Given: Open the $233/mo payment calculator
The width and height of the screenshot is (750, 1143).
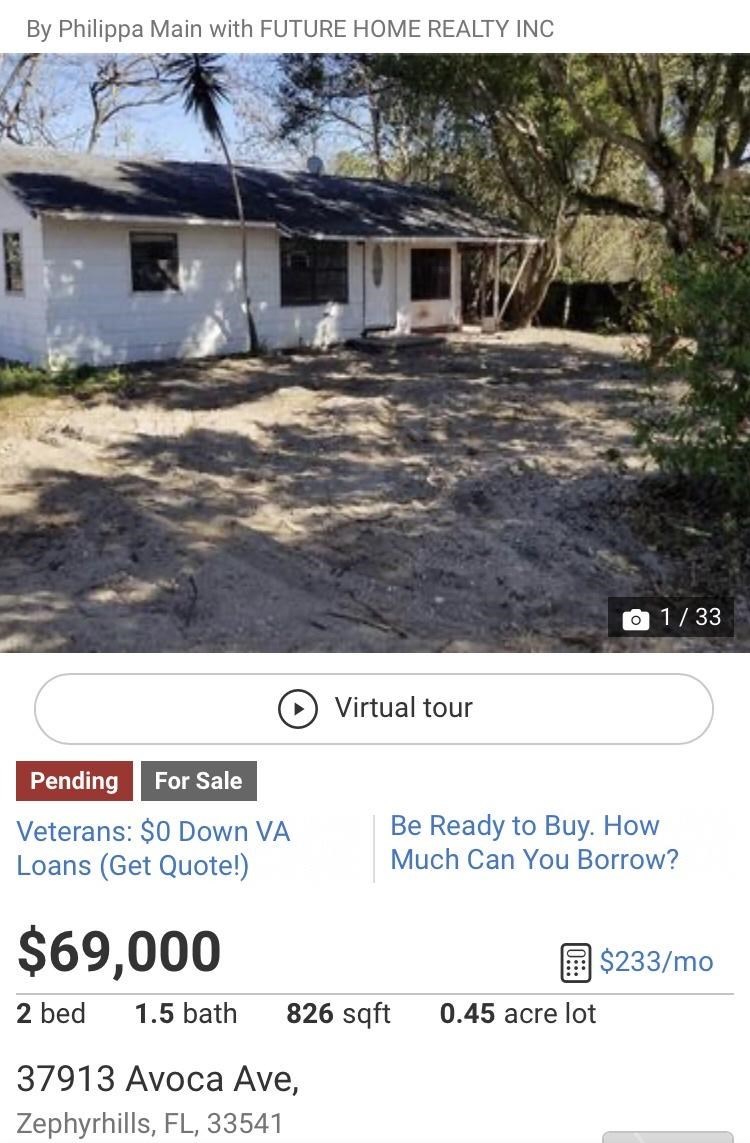Looking at the screenshot, I should 637,962.
